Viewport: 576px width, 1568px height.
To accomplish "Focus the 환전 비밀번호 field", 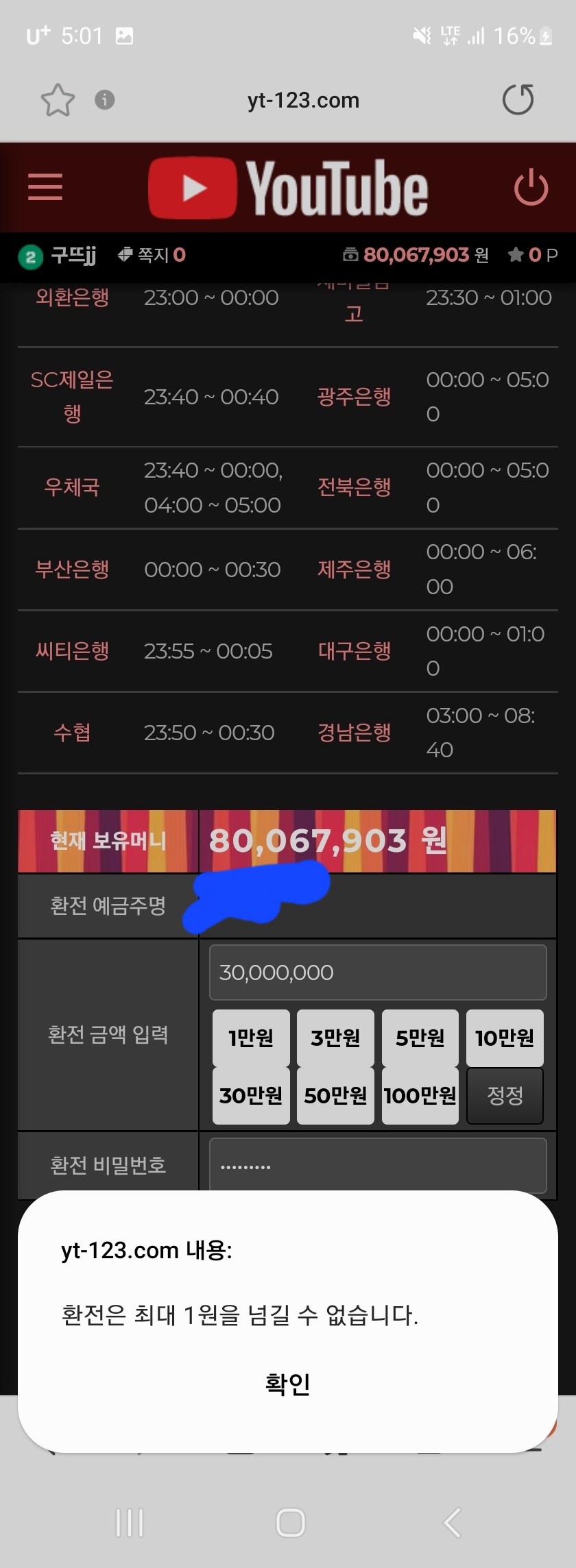I will [x=377, y=1166].
